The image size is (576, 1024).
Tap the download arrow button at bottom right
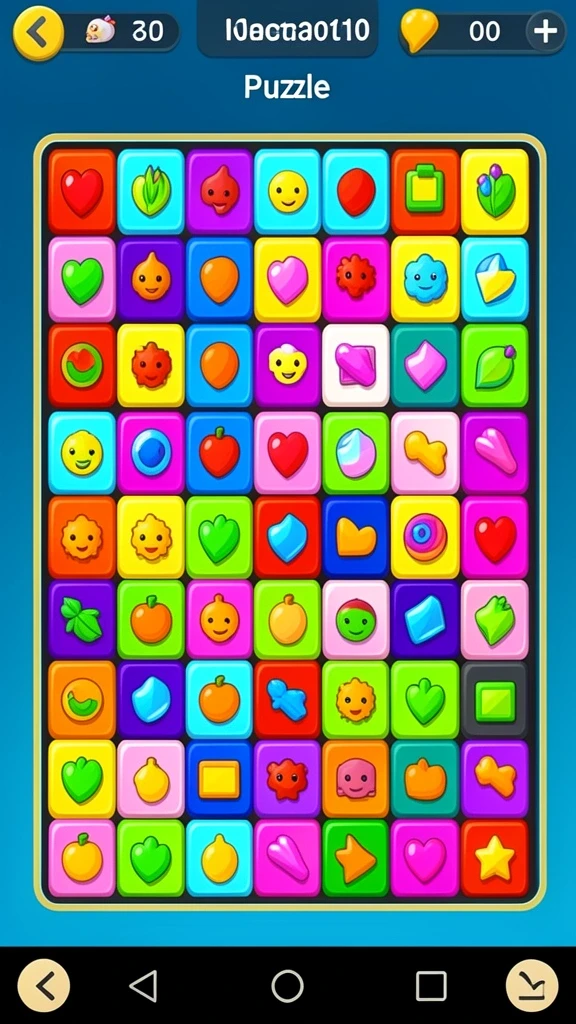click(532, 985)
